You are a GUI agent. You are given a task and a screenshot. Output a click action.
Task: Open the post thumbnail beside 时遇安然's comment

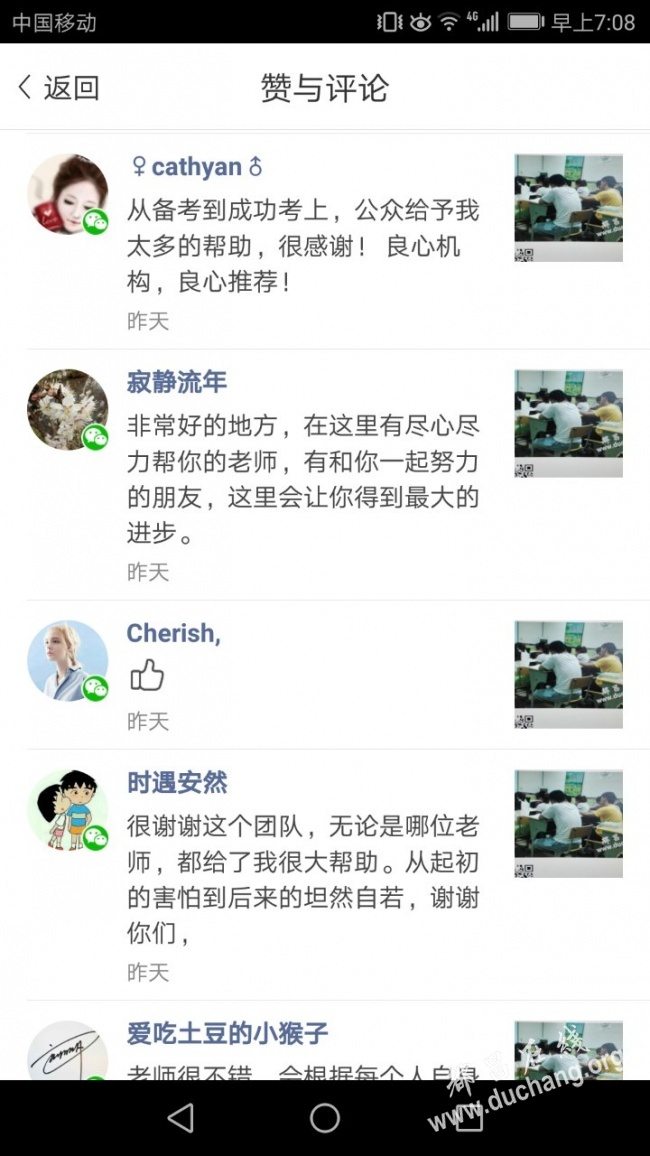tap(568, 824)
